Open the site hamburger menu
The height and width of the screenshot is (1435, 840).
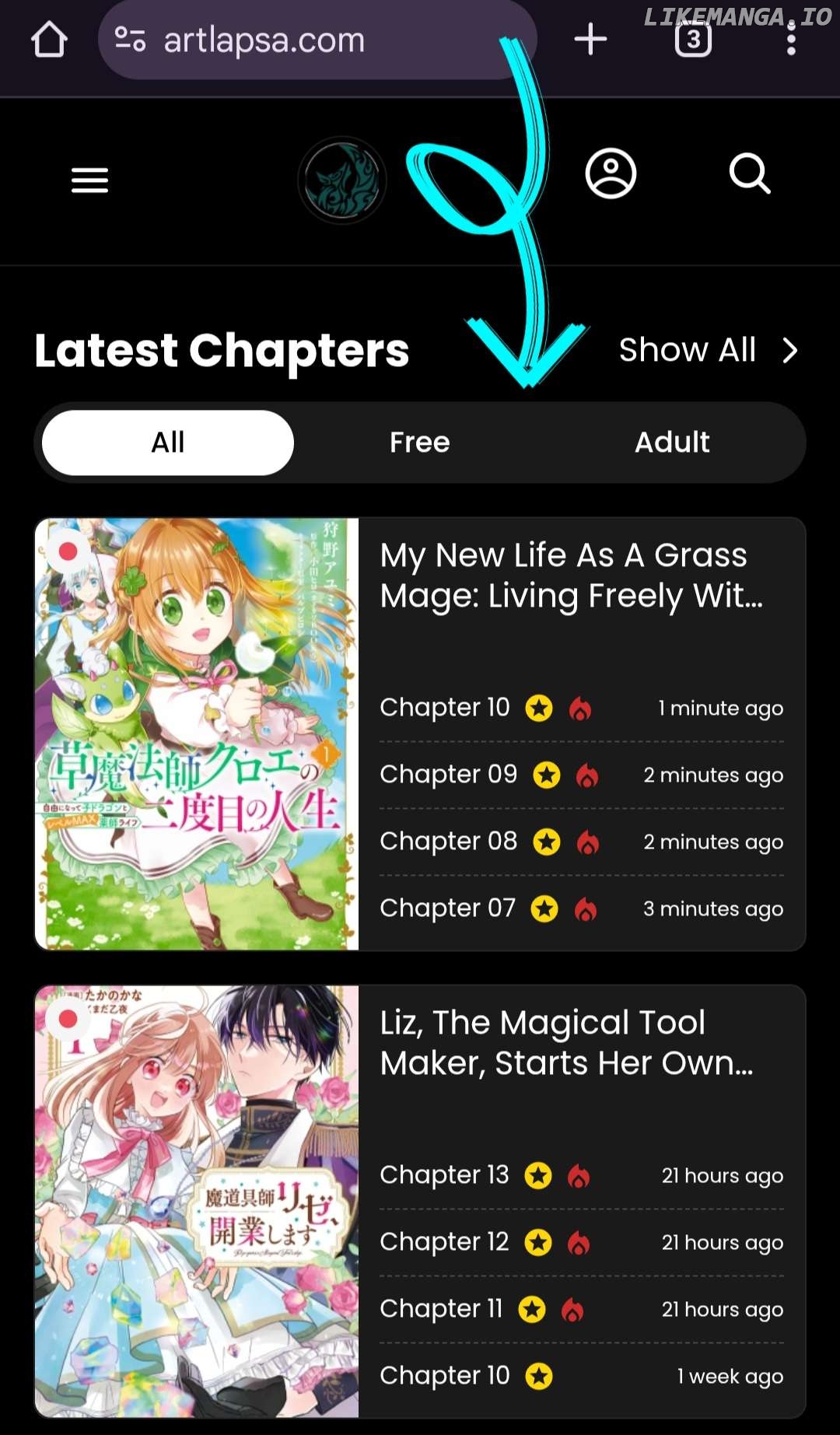pyautogui.click(x=89, y=180)
